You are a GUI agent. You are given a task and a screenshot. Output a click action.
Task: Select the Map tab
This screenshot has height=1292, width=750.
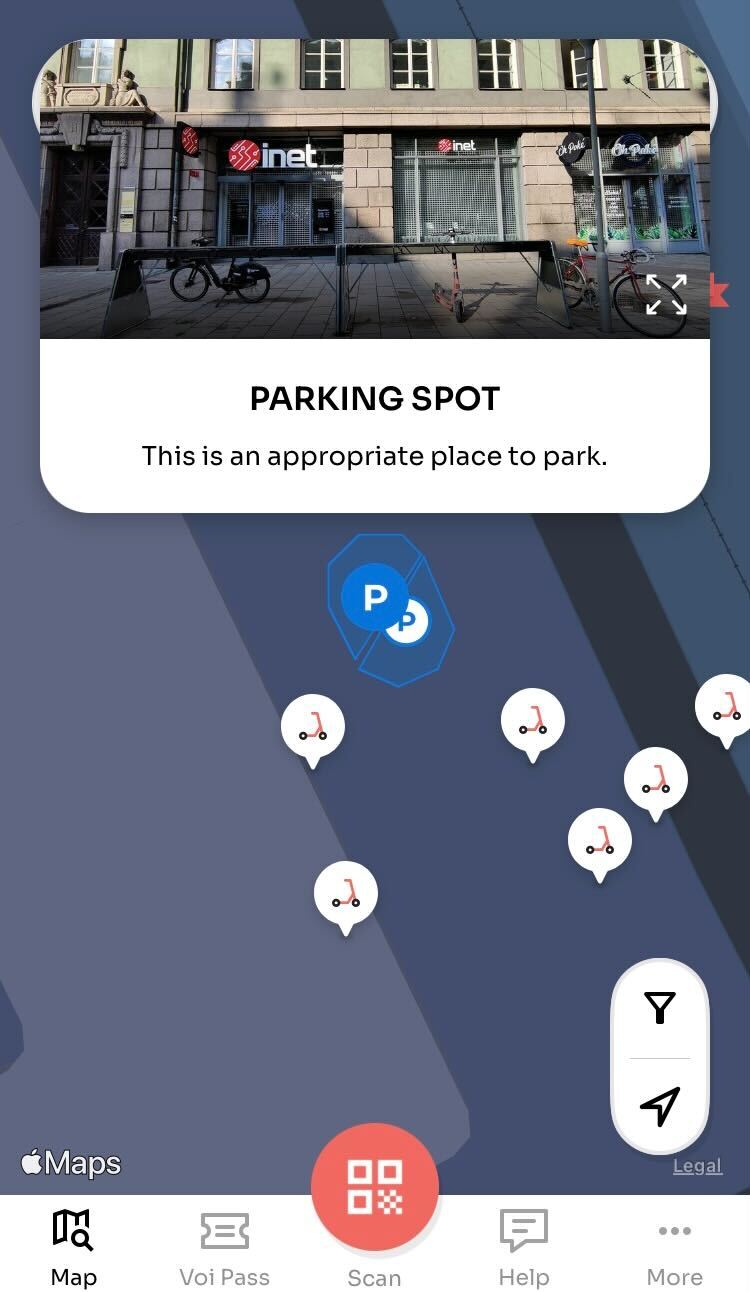[x=74, y=1247]
